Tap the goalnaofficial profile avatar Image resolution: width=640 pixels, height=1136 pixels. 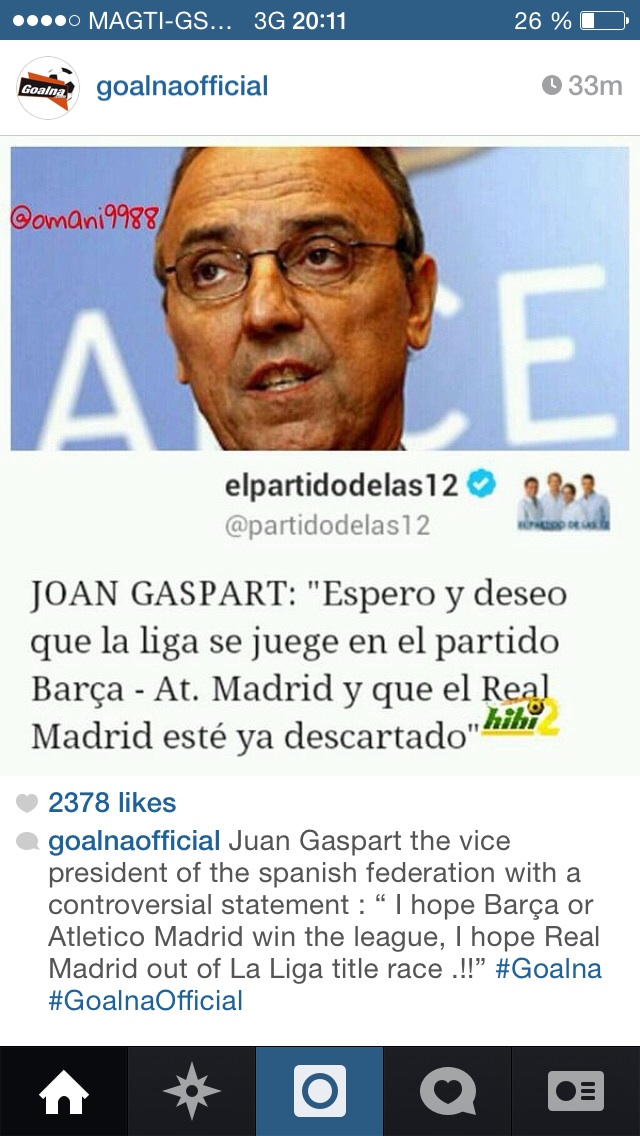coord(48,88)
